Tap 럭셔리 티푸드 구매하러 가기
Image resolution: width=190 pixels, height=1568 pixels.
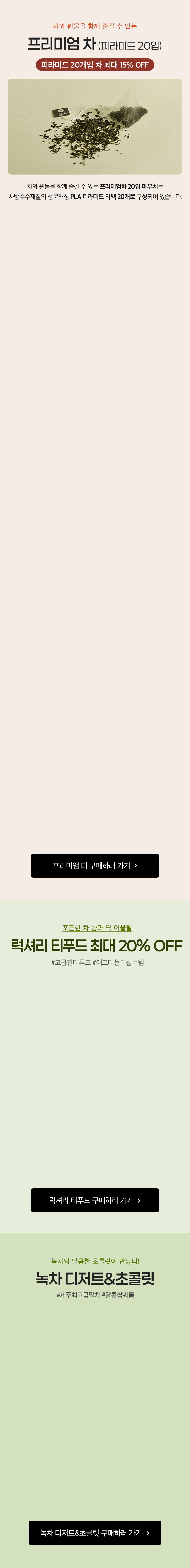95,1200
